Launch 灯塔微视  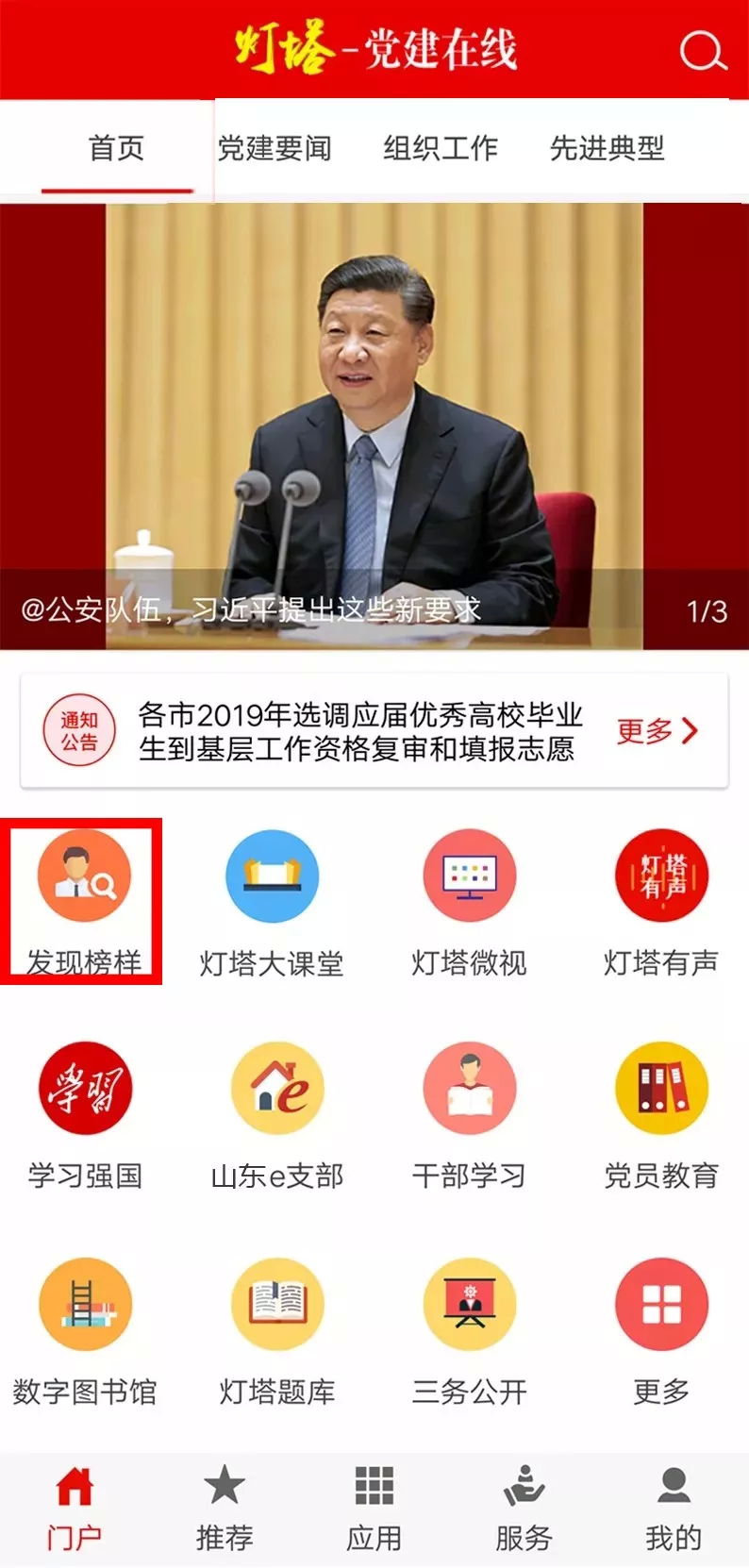pos(469,903)
